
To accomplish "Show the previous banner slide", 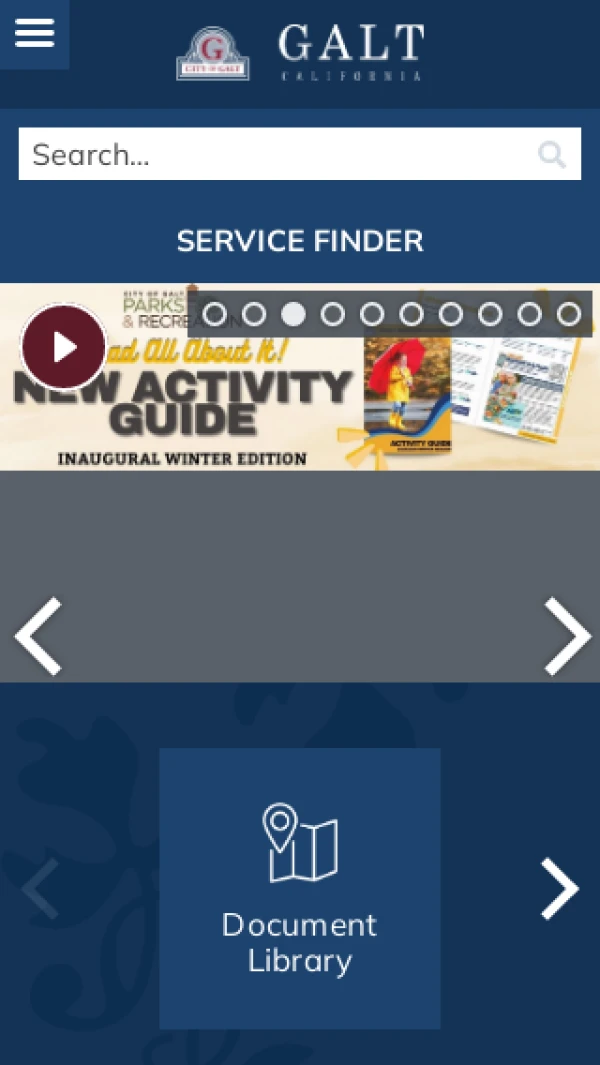I will (x=38, y=636).
